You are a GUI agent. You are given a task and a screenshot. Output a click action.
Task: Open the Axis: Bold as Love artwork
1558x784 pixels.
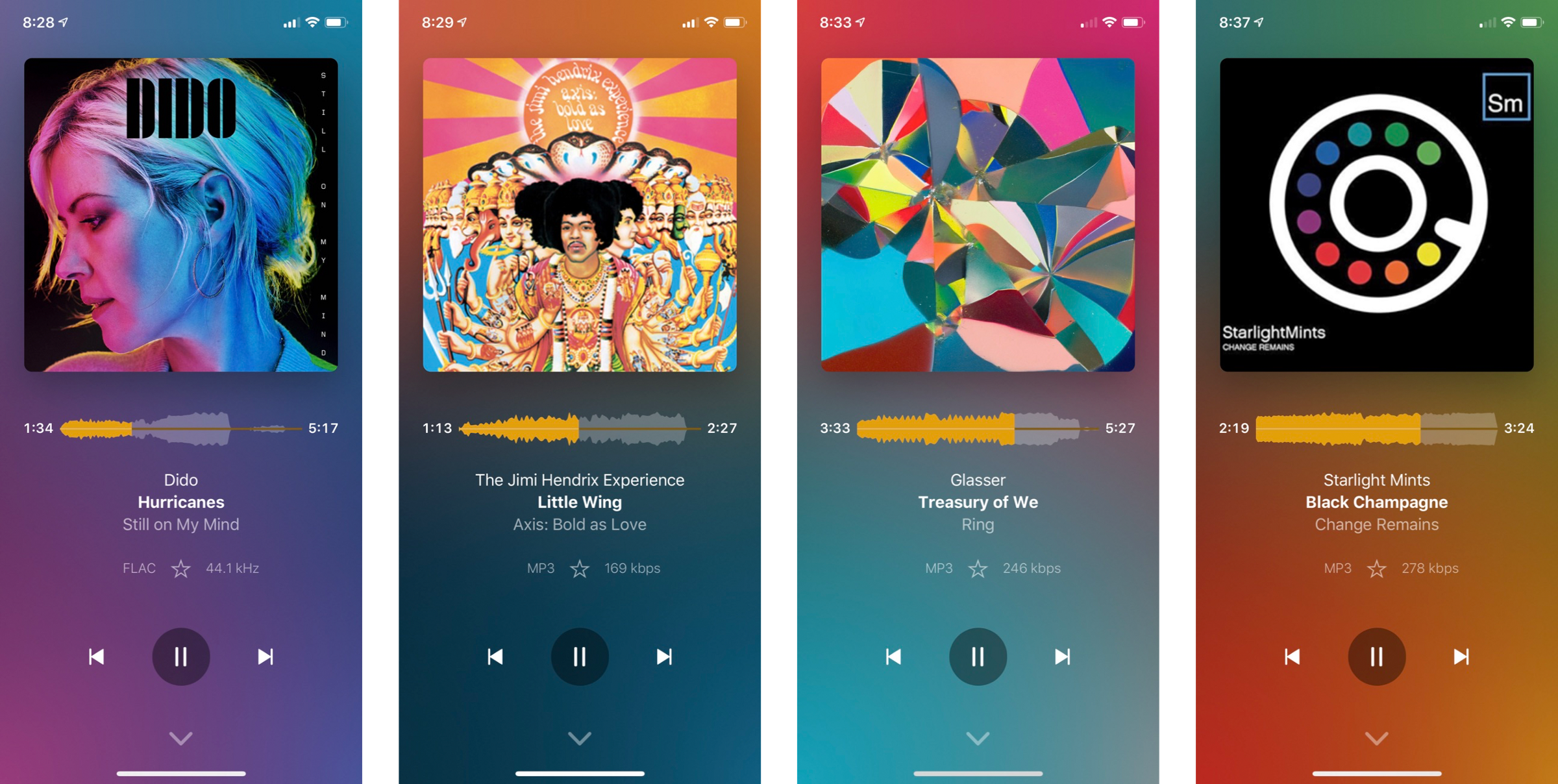pos(579,215)
